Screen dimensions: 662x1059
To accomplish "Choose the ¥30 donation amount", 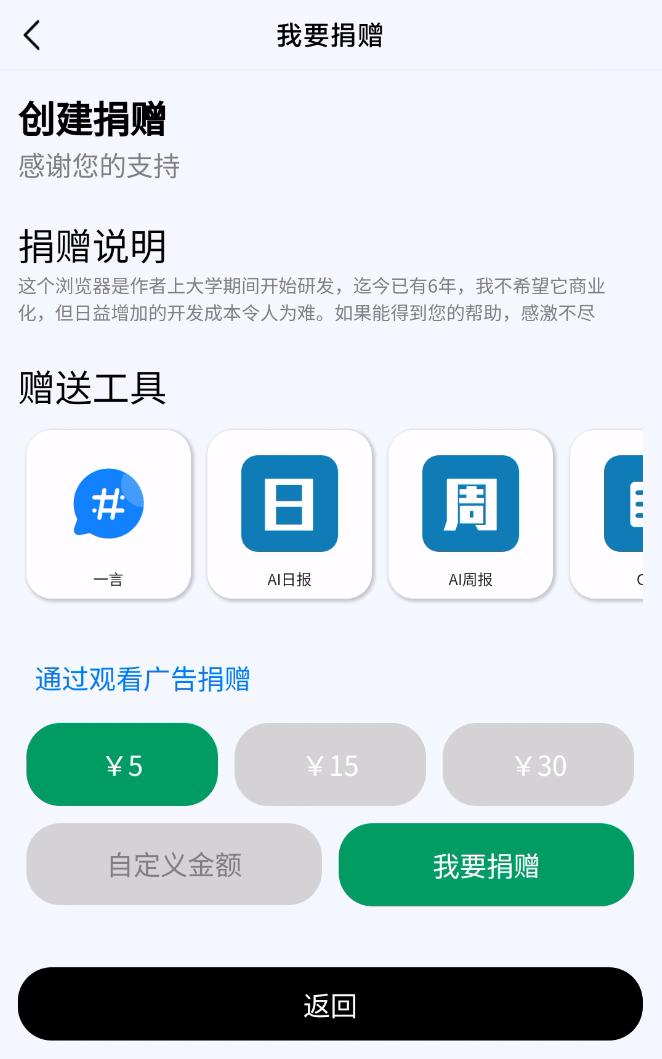I will 538,765.
